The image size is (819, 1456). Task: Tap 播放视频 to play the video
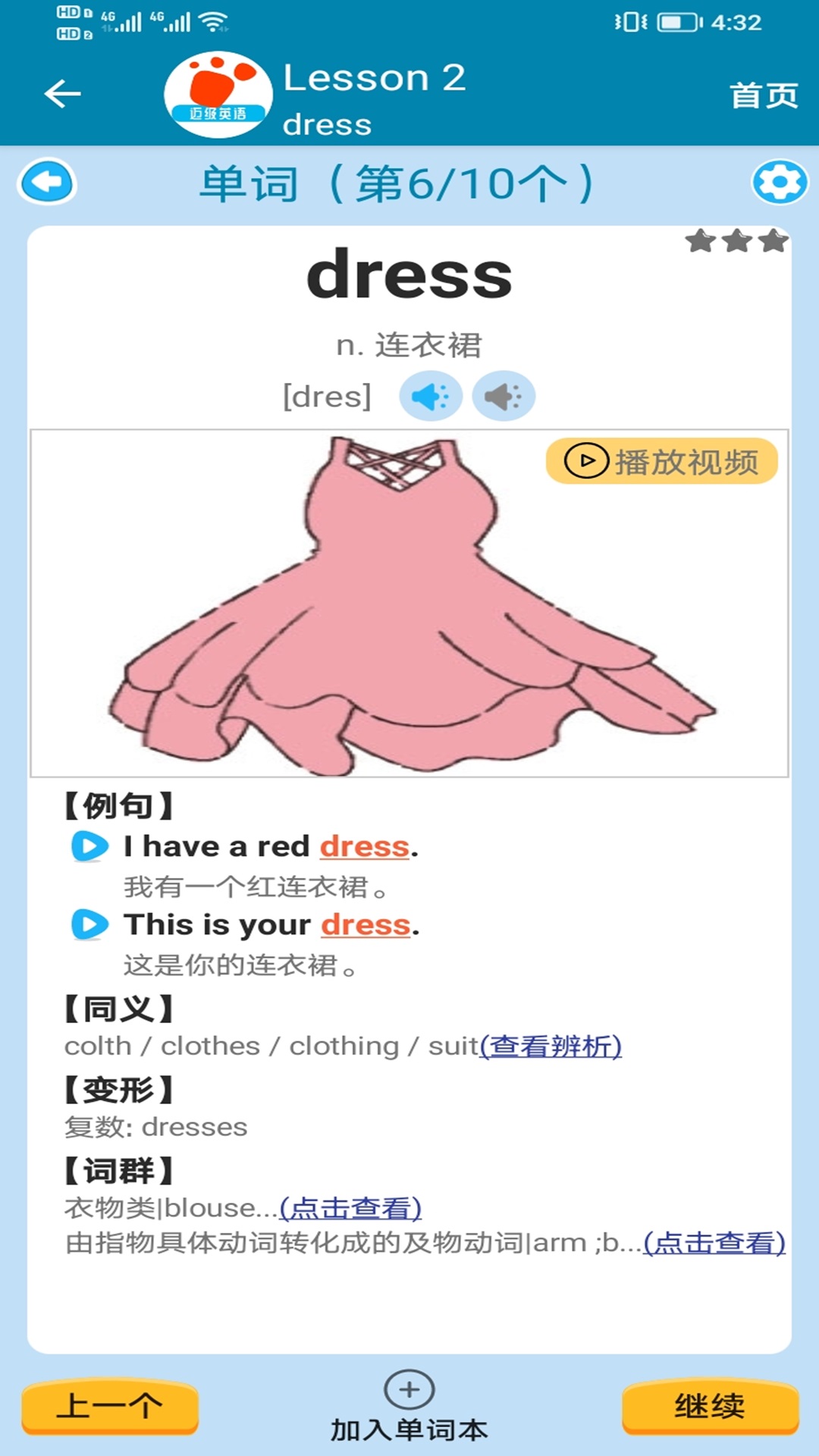click(662, 461)
